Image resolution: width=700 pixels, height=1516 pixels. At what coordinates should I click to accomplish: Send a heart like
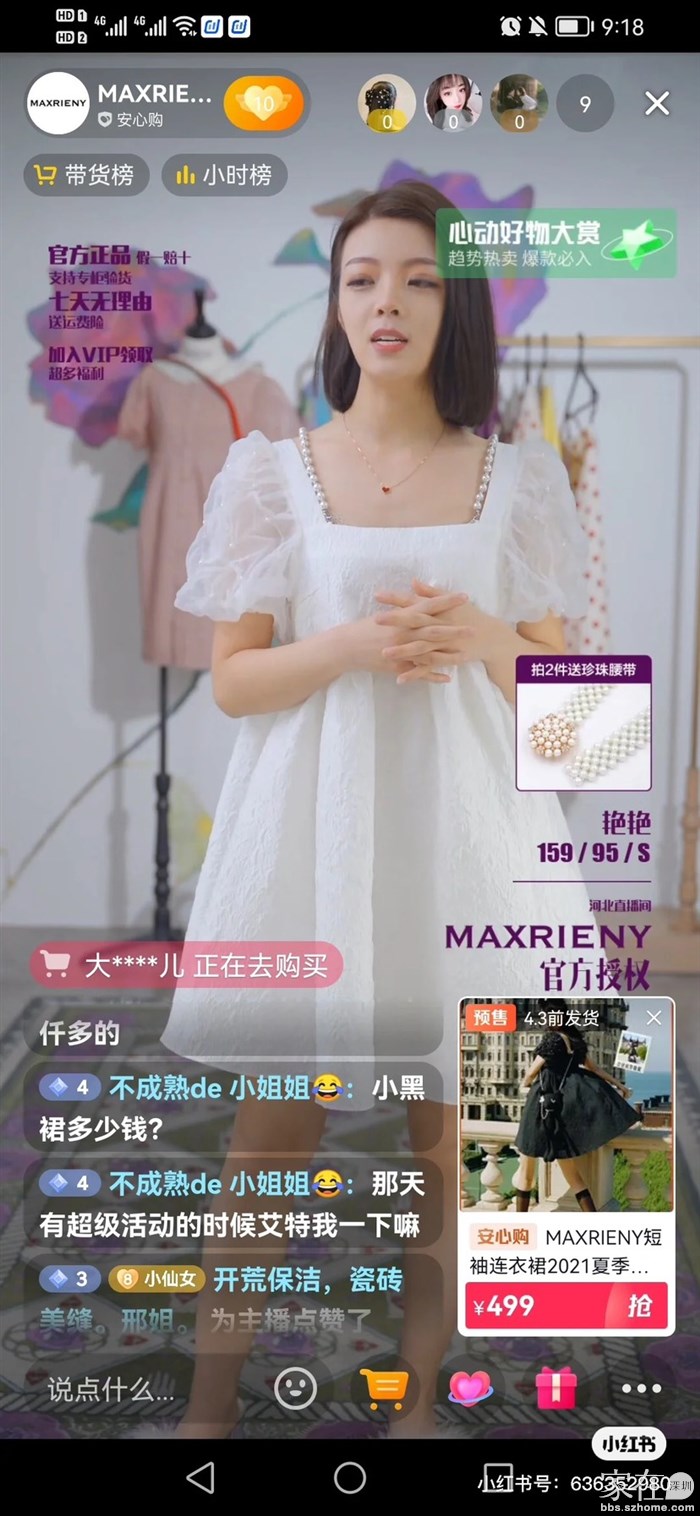[x=470, y=1388]
